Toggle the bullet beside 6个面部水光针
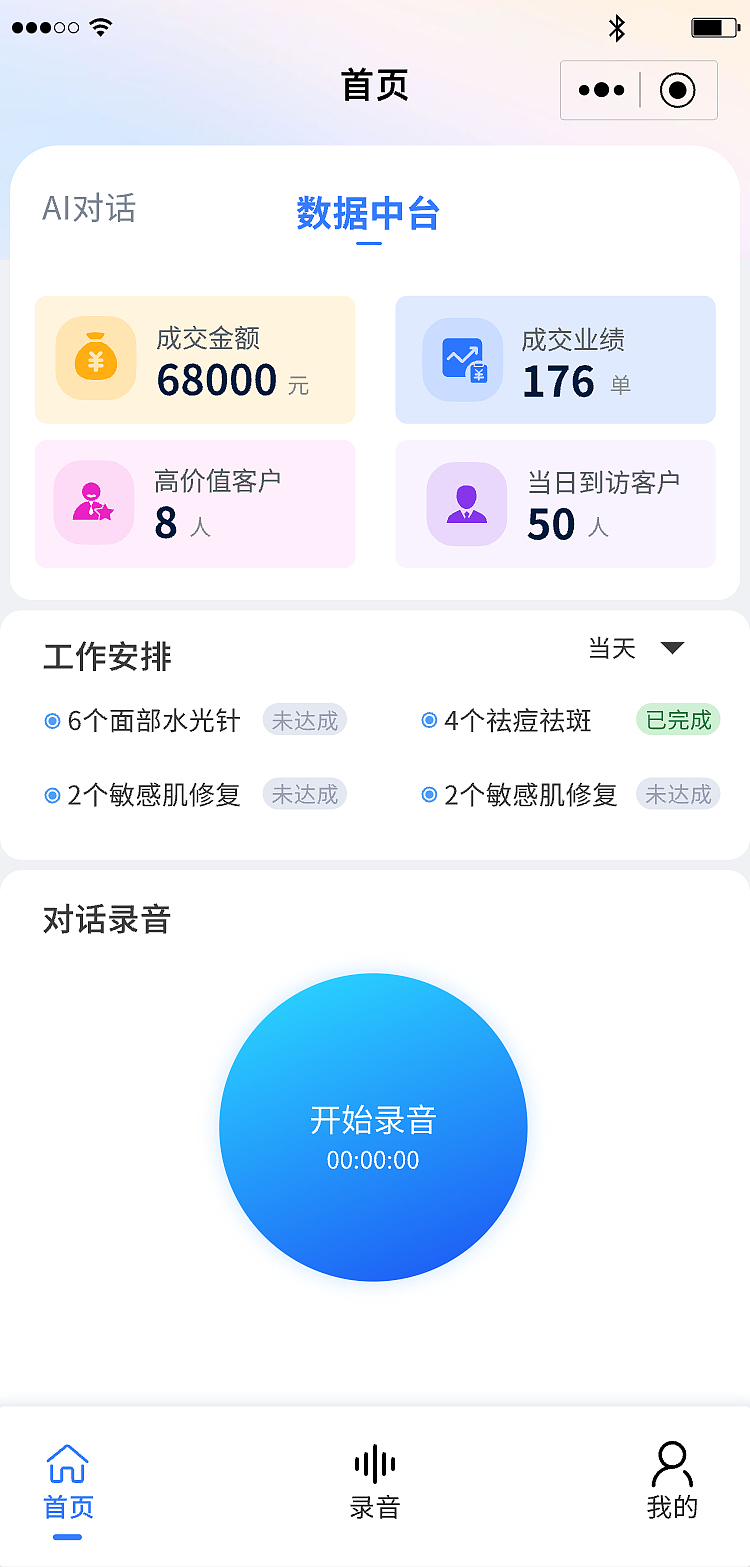 pyautogui.click(x=53, y=720)
